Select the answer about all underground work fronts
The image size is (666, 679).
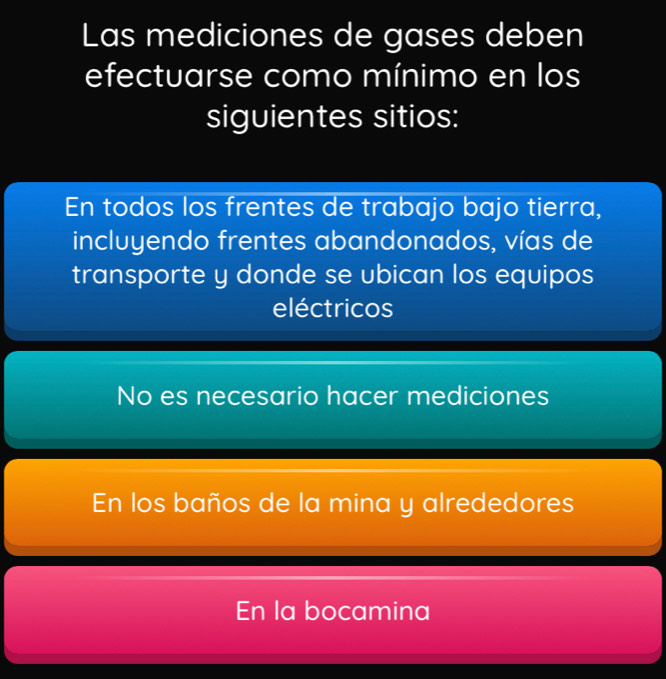click(333, 258)
